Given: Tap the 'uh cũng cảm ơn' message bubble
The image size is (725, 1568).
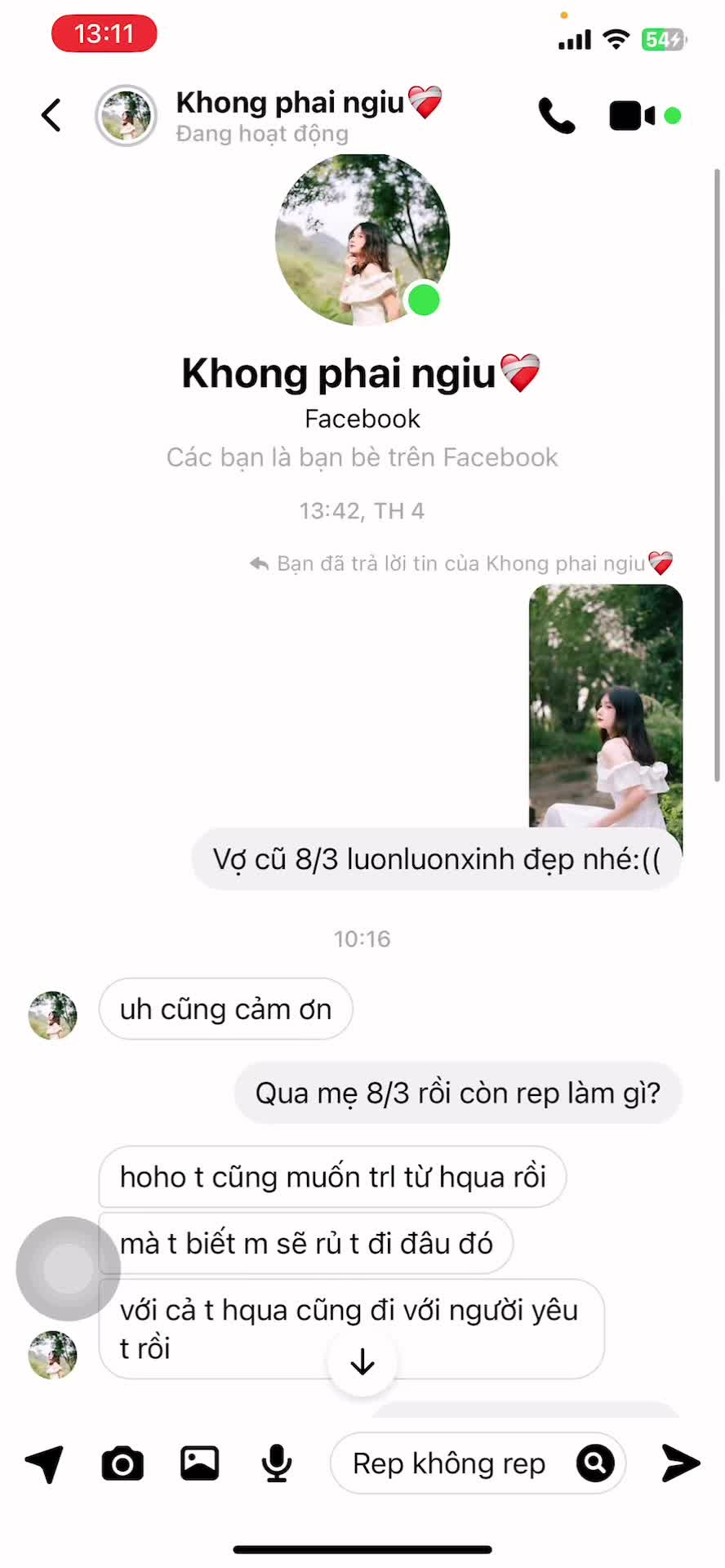Looking at the screenshot, I should [x=225, y=1009].
